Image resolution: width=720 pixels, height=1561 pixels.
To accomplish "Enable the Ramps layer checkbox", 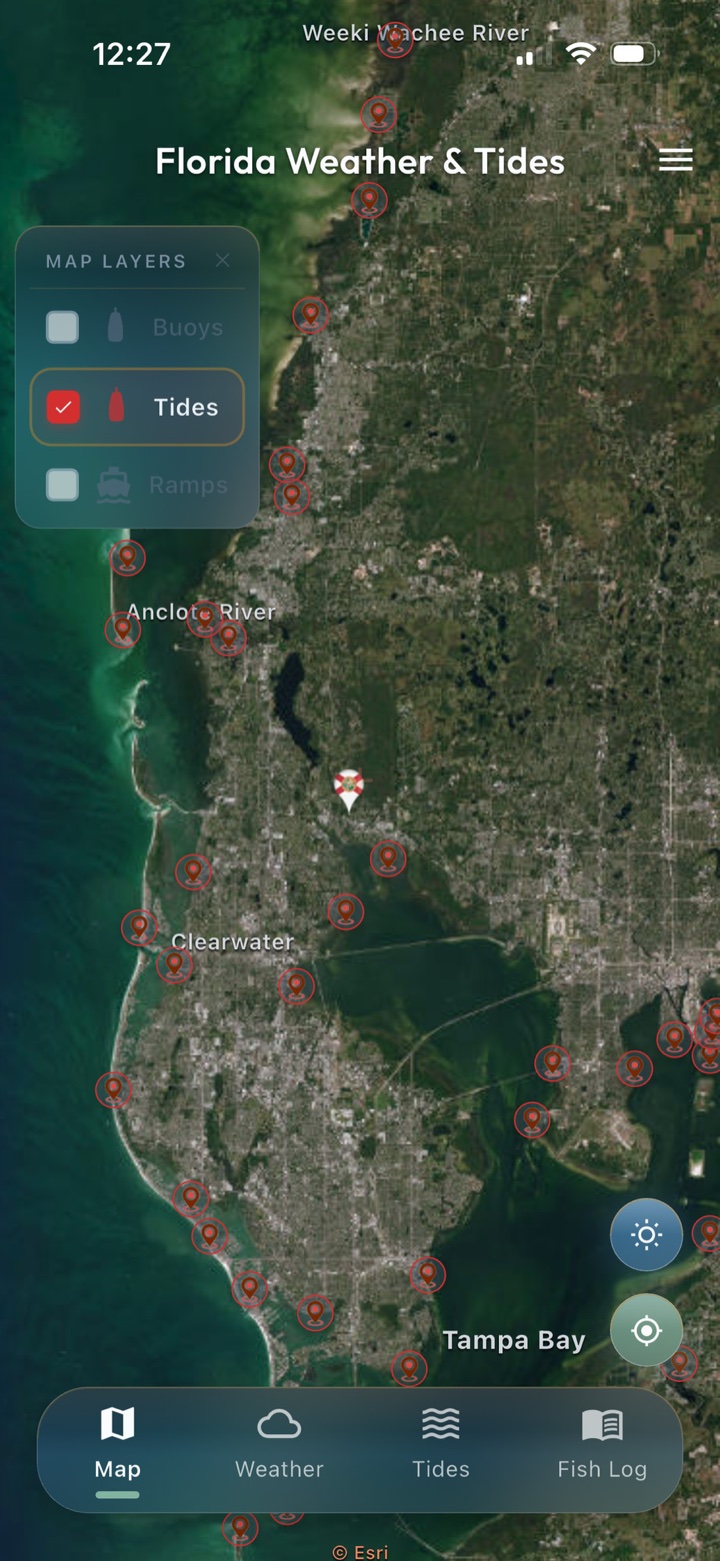I will tap(63, 485).
